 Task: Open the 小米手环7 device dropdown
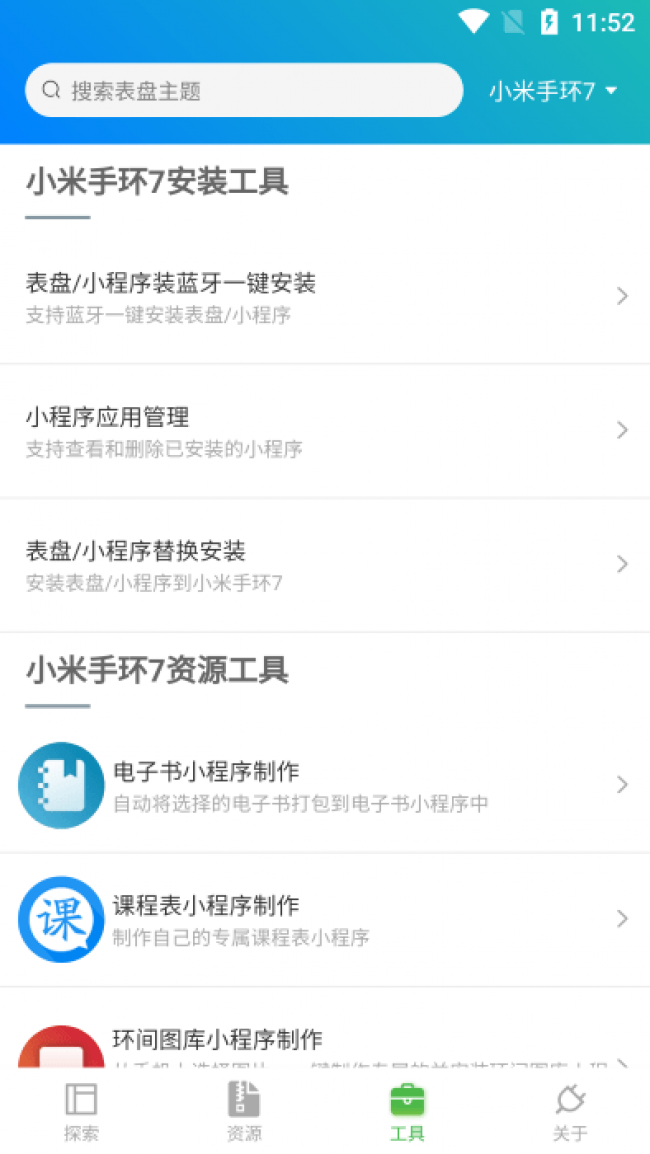click(x=553, y=92)
